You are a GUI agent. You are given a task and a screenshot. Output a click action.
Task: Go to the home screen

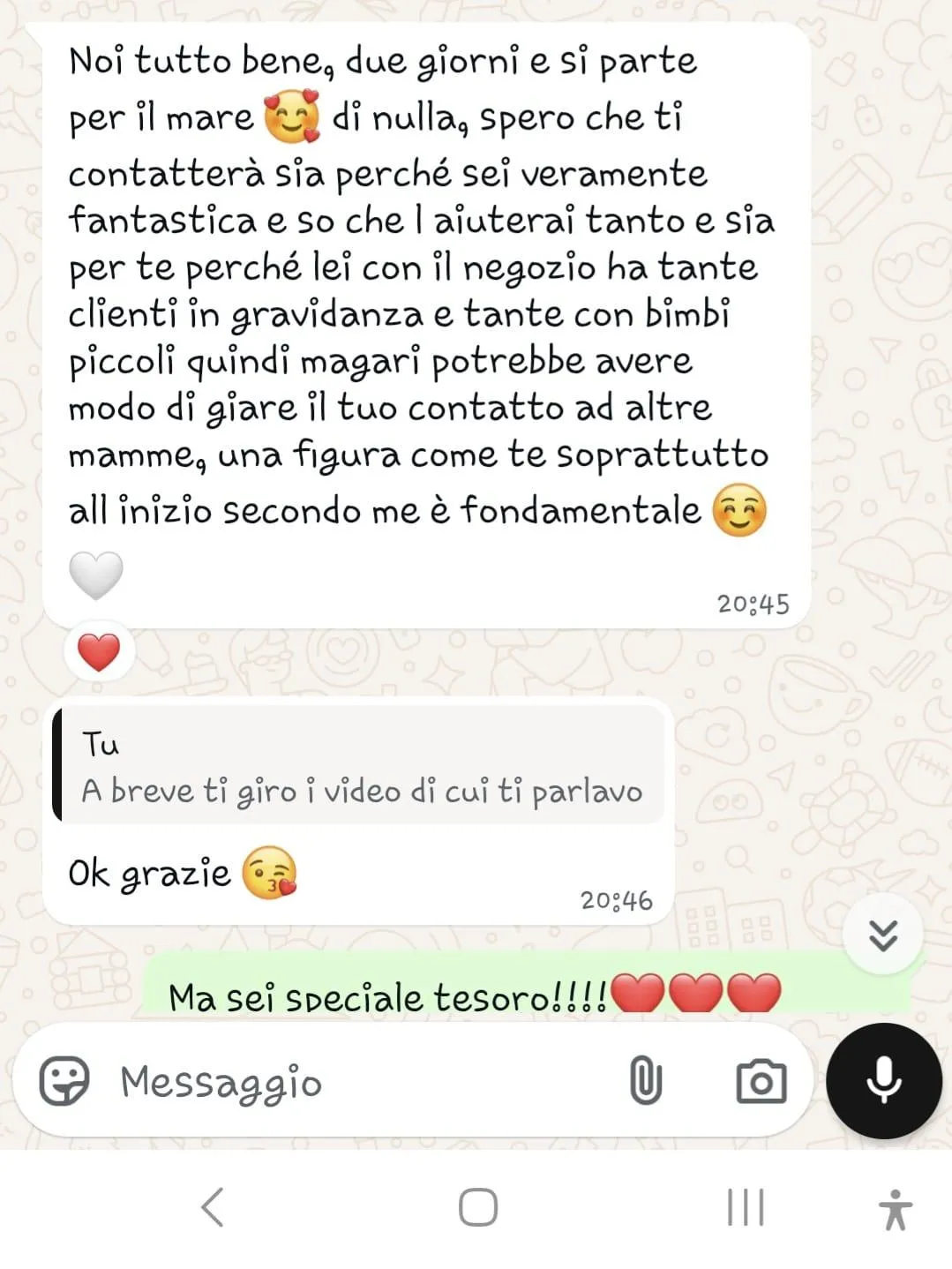point(477,1207)
